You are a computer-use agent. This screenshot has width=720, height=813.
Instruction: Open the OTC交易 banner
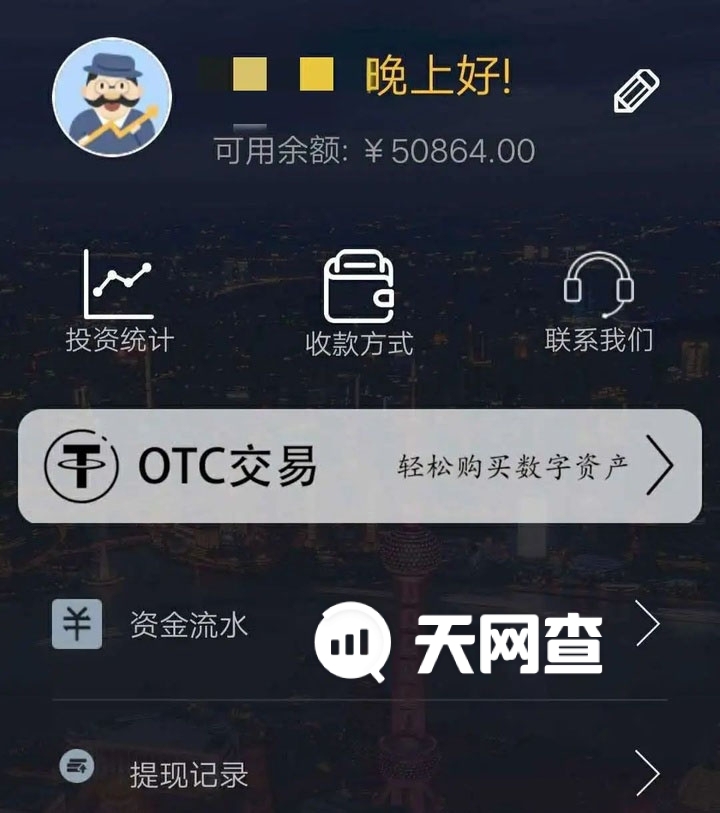[360, 466]
